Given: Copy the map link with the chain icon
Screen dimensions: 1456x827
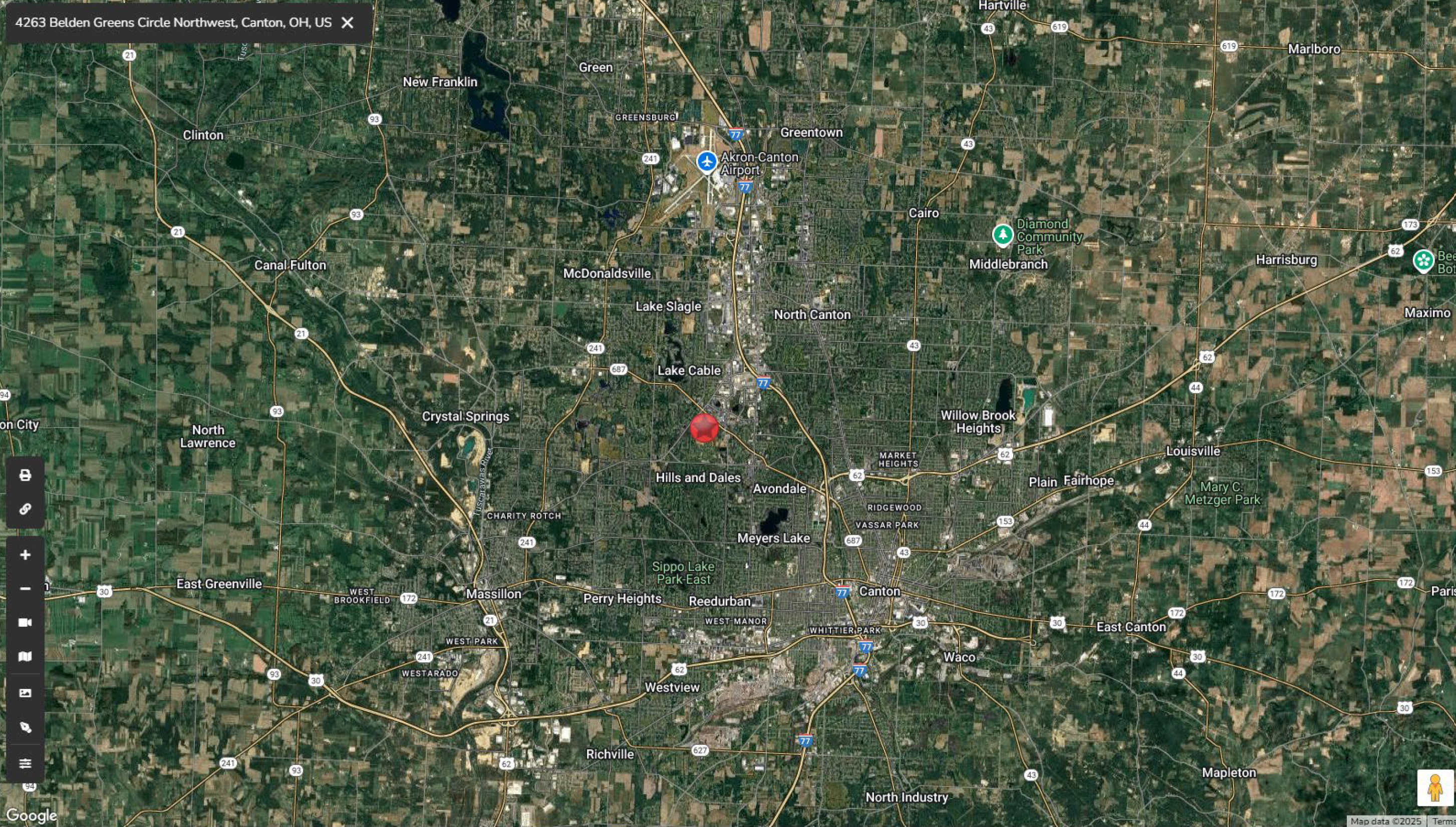Looking at the screenshot, I should tap(25, 509).
